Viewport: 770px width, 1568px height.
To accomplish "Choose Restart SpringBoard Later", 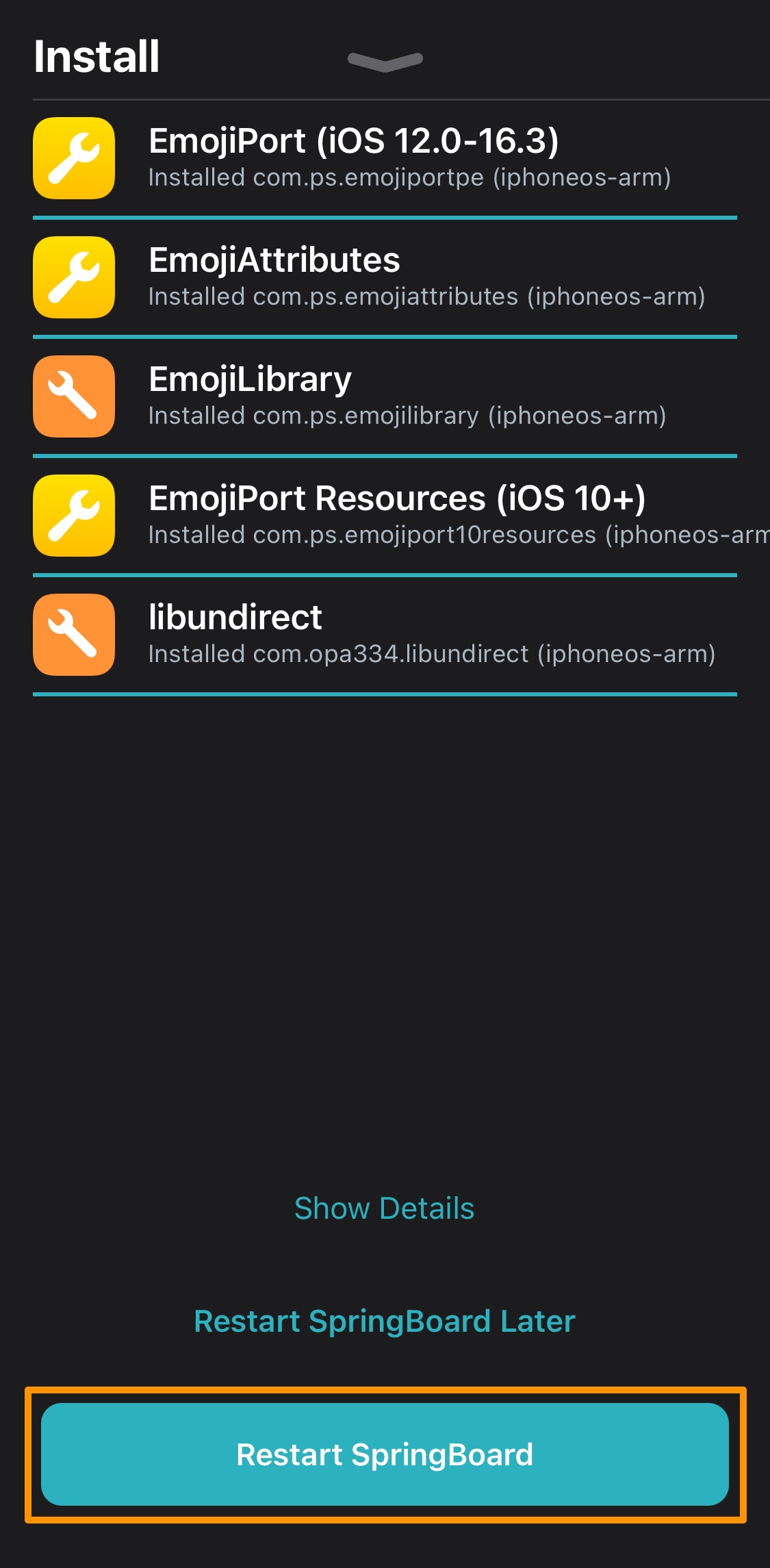I will tap(385, 1322).
